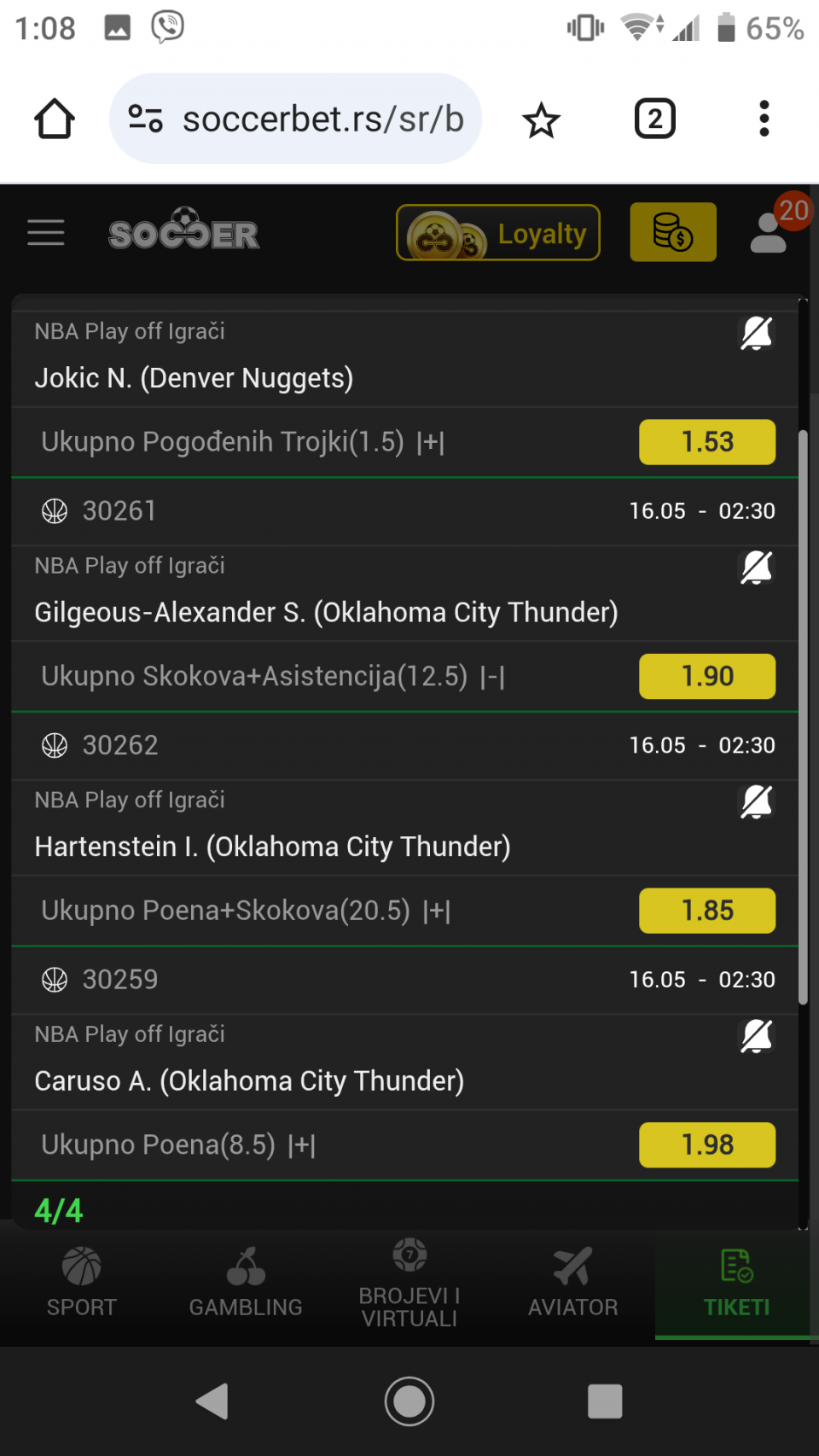Switch to the Sport tab

pos(82,1283)
